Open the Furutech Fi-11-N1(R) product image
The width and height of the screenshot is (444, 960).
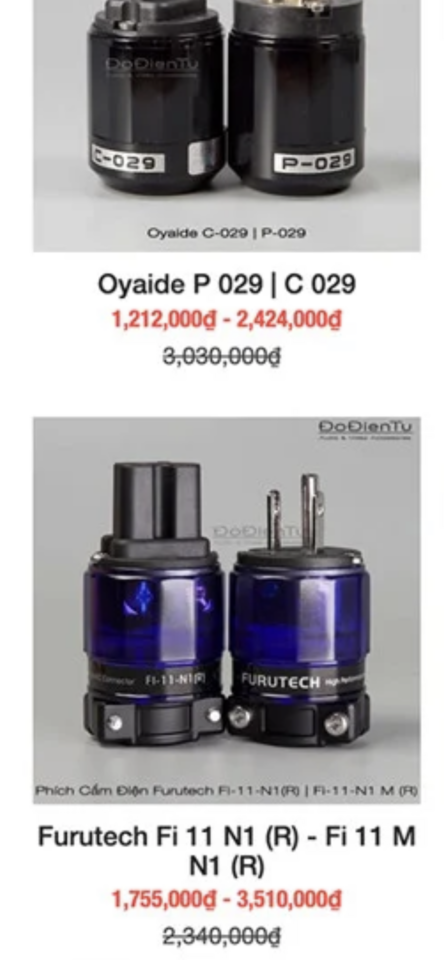[227, 610]
